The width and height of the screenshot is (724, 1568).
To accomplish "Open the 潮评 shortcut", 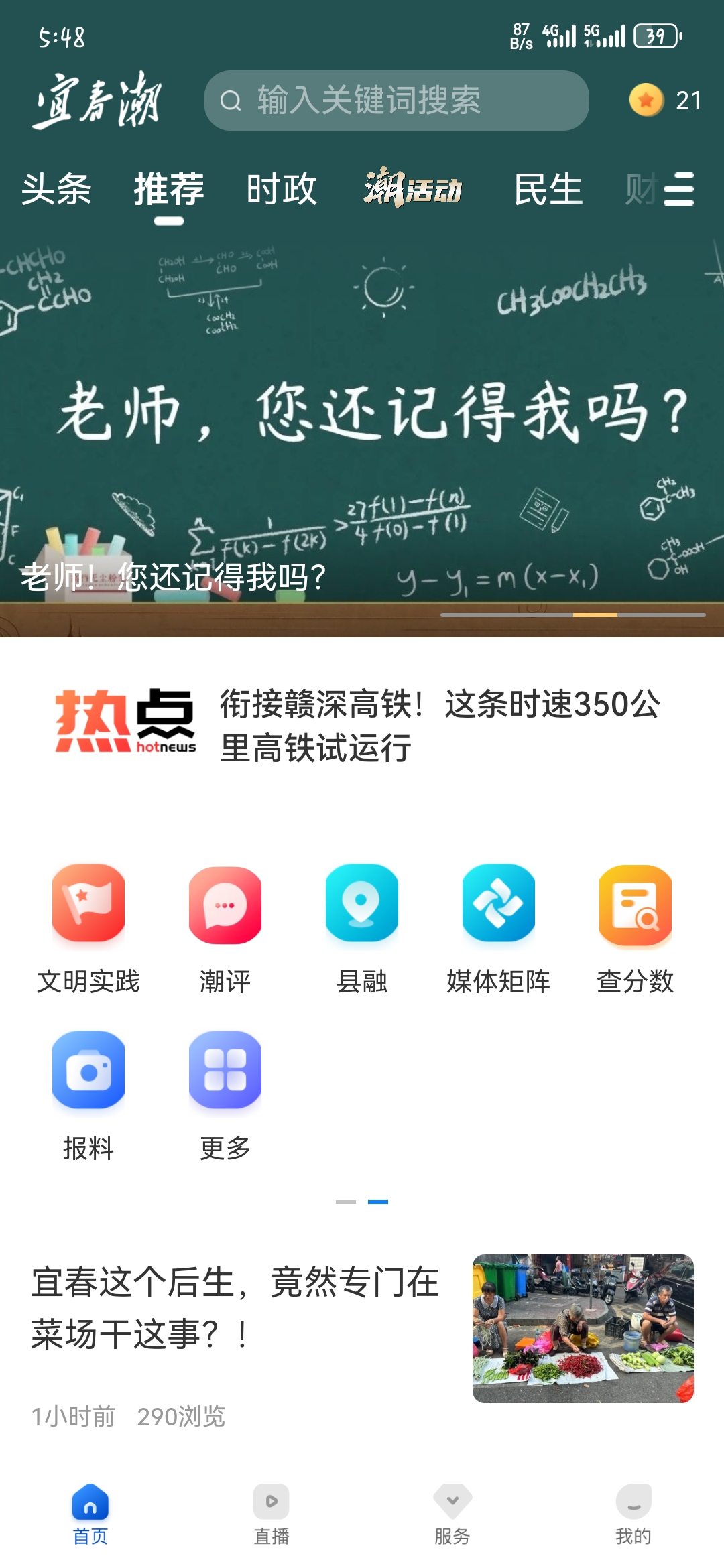I will click(x=225, y=928).
